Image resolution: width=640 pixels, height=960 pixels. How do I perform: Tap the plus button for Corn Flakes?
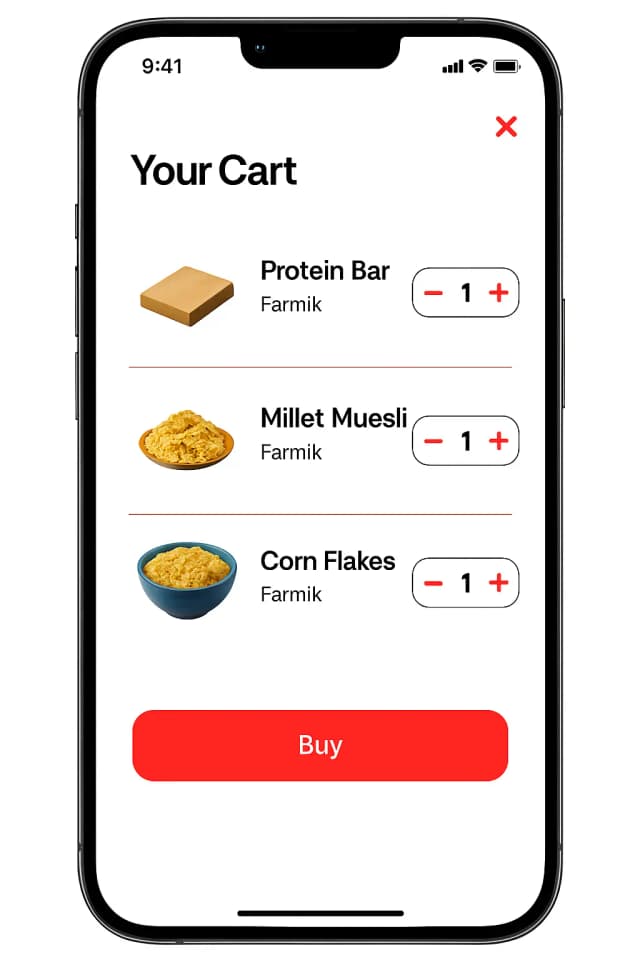(x=498, y=583)
